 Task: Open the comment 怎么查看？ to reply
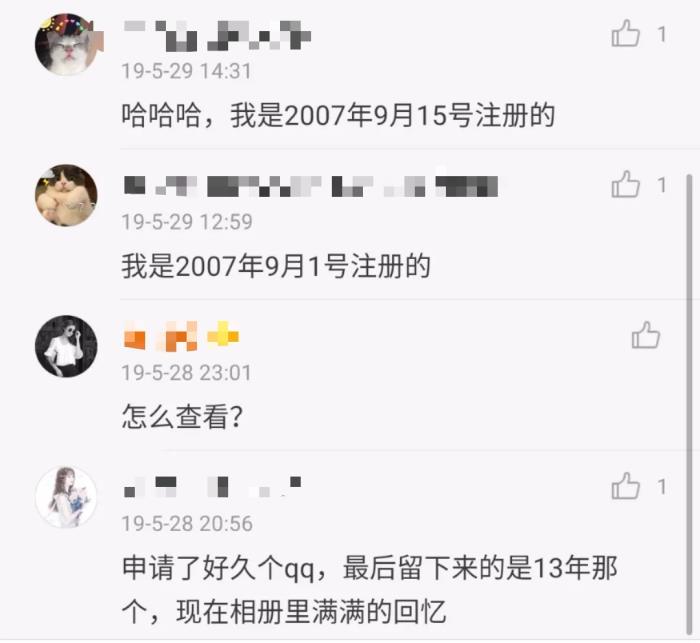click(x=183, y=417)
